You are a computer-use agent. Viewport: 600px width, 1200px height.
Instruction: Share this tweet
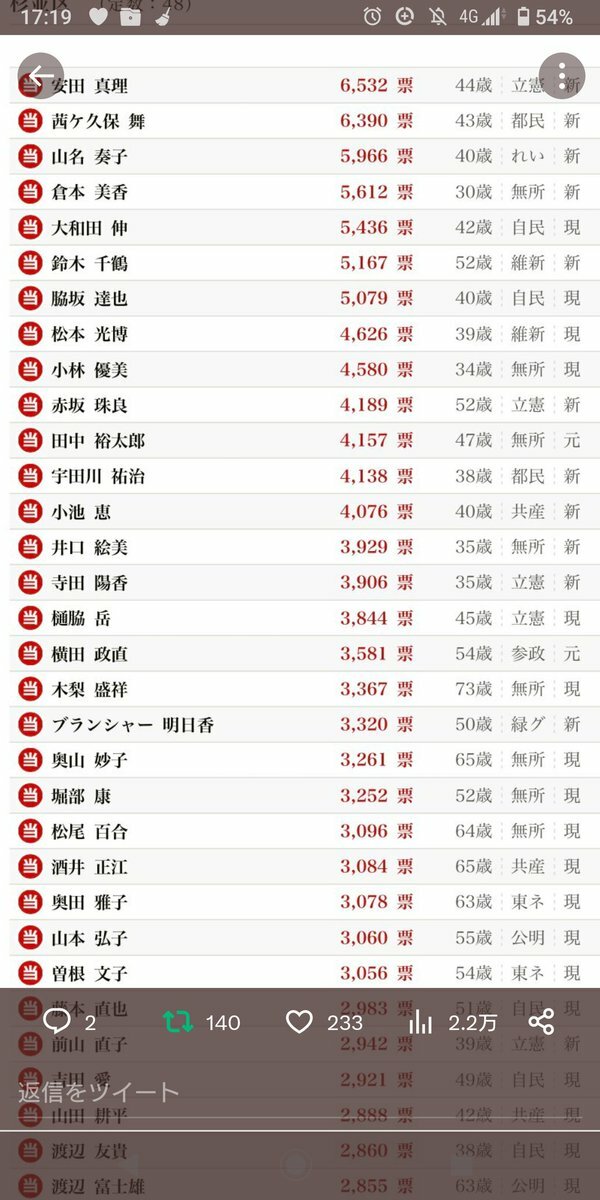click(541, 1022)
